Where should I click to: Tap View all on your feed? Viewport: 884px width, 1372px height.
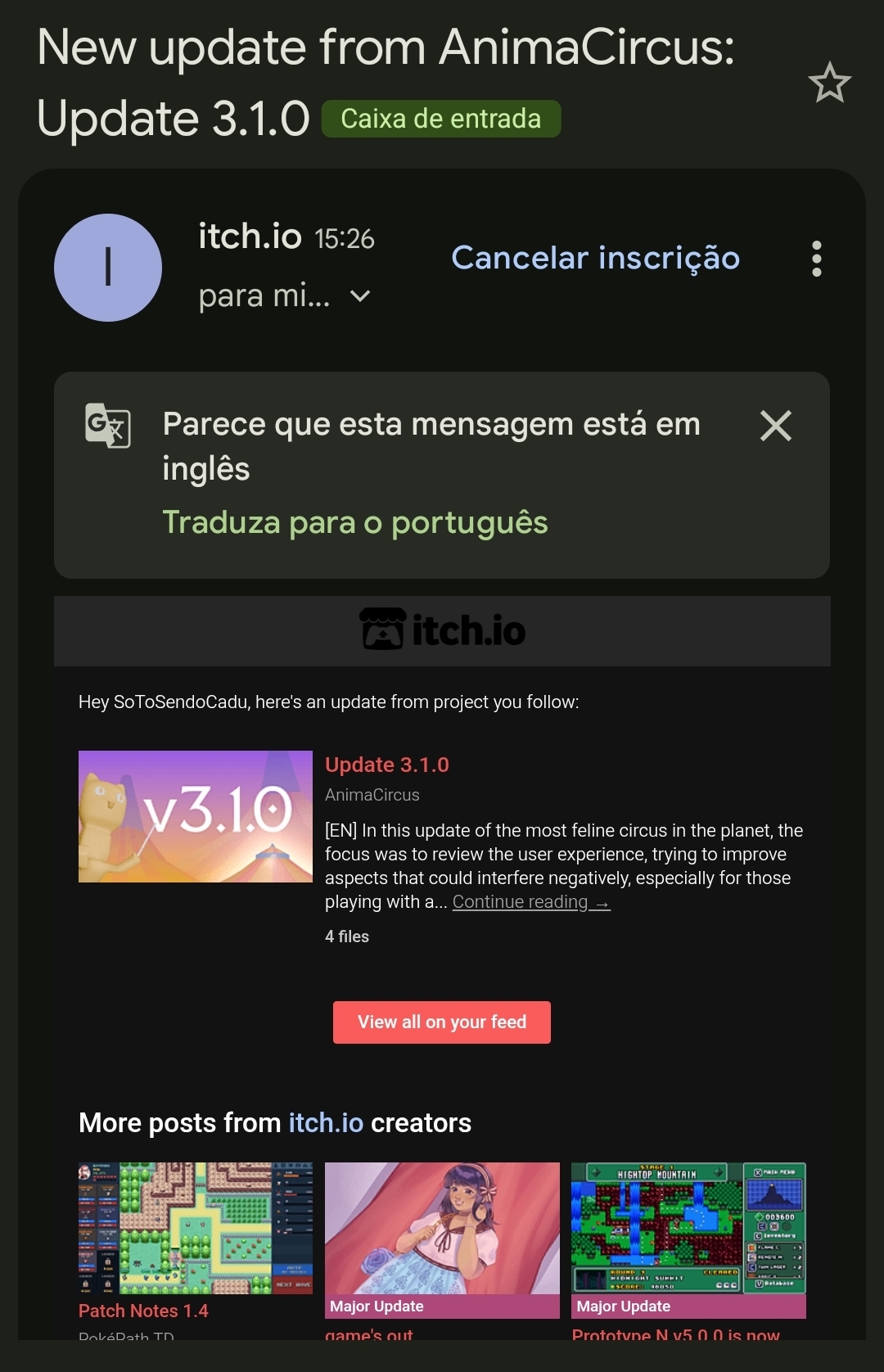click(x=441, y=1022)
